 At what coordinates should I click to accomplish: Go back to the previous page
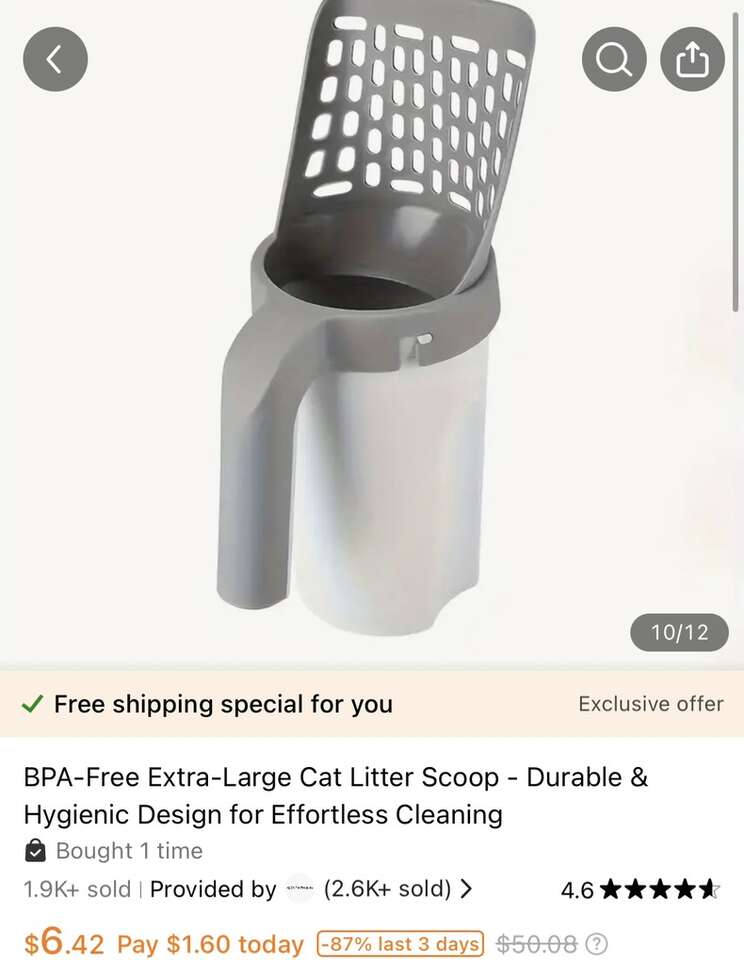(x=55, y=59)
